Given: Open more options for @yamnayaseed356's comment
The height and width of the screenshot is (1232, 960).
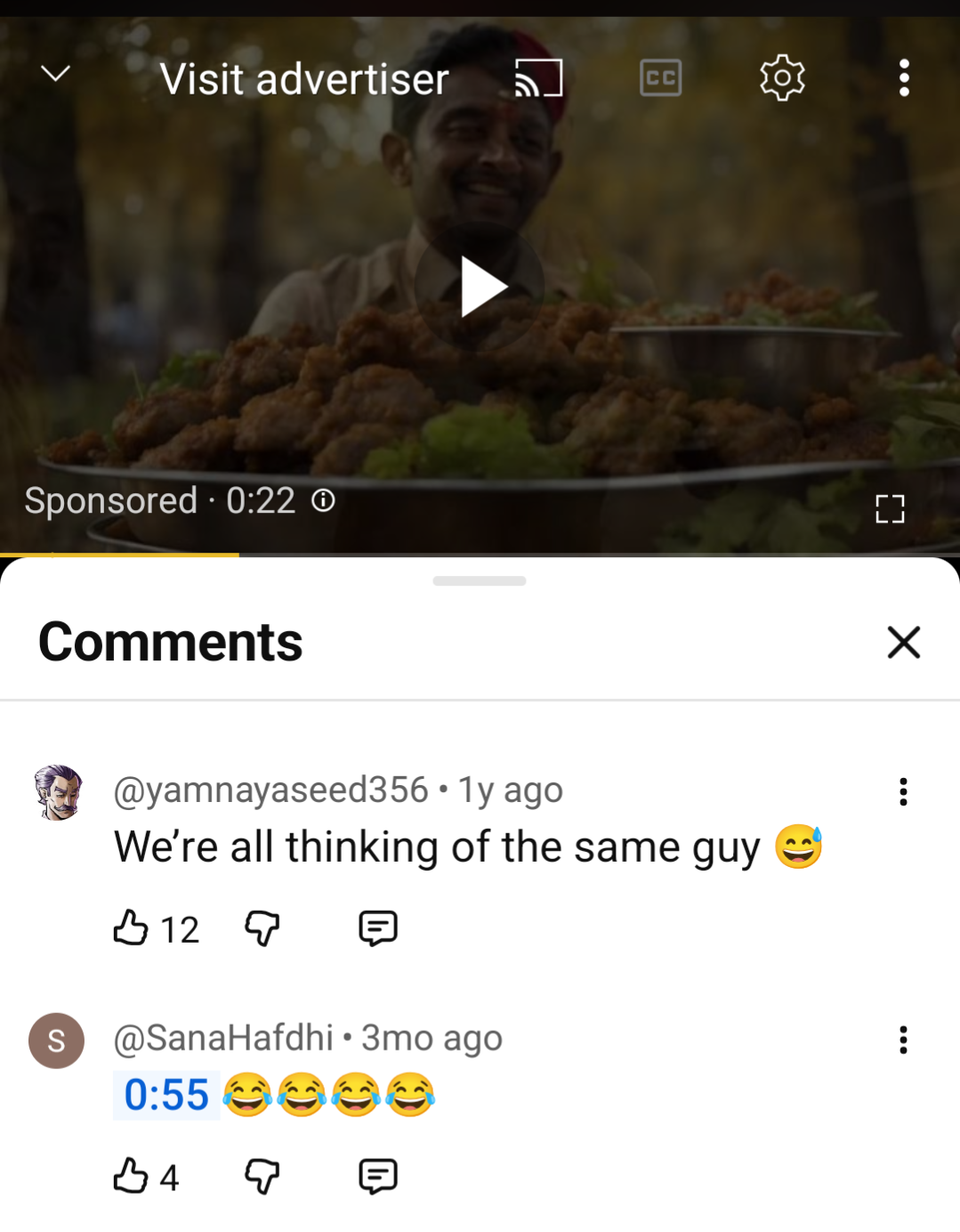Looking at the screenshot, I should point(903,791).
